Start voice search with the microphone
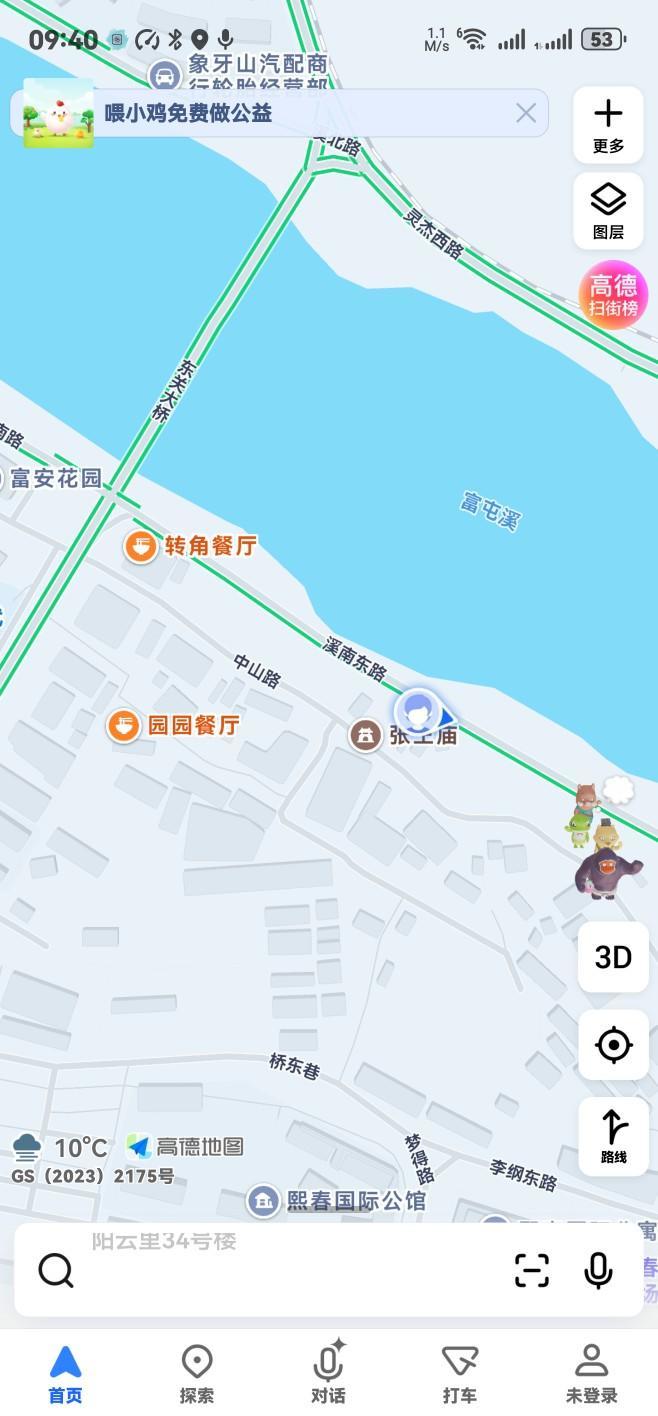 click(x=598, y=1270)
